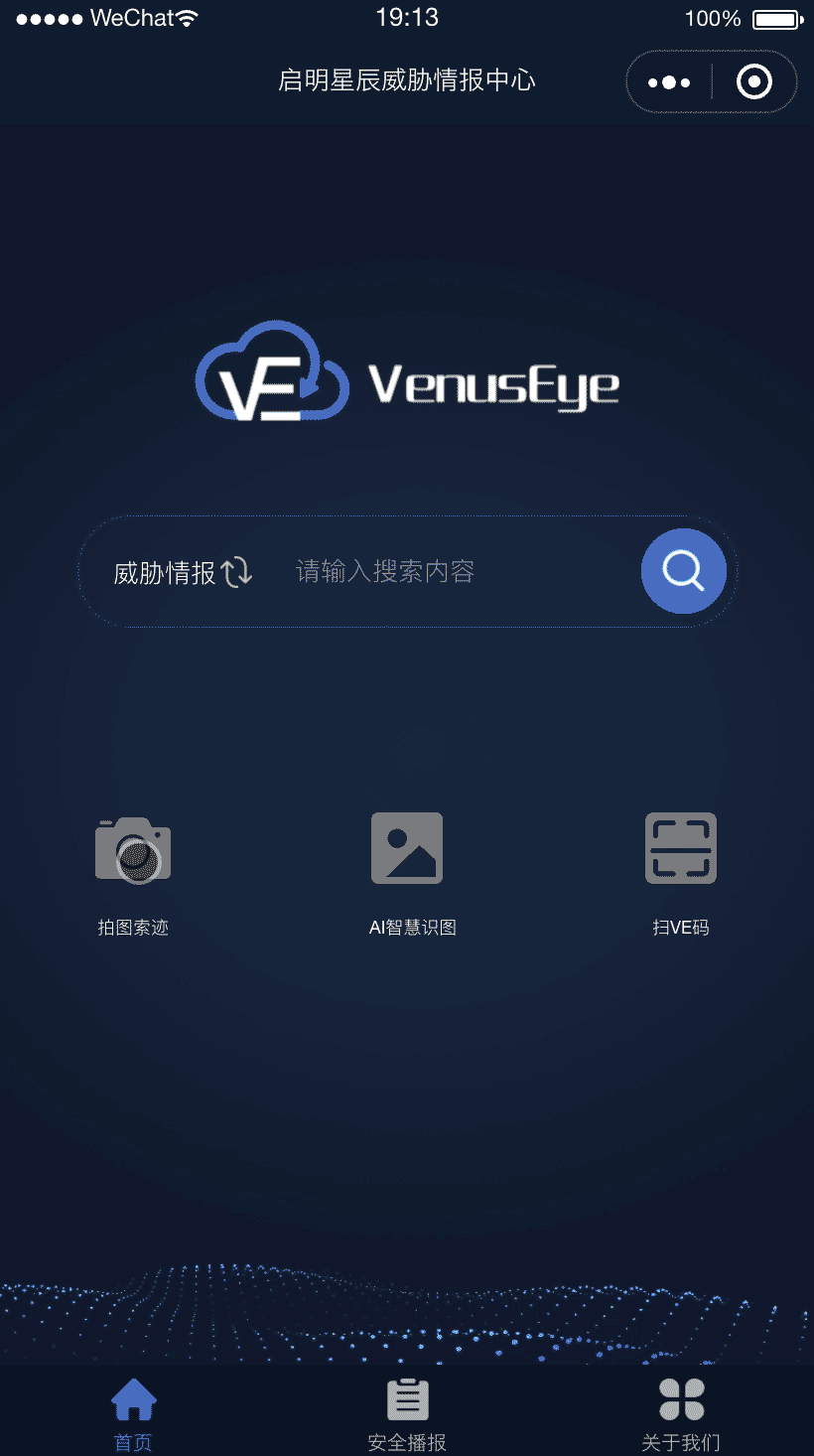Open AI智慧识图 image recognition

click(407, 871)
